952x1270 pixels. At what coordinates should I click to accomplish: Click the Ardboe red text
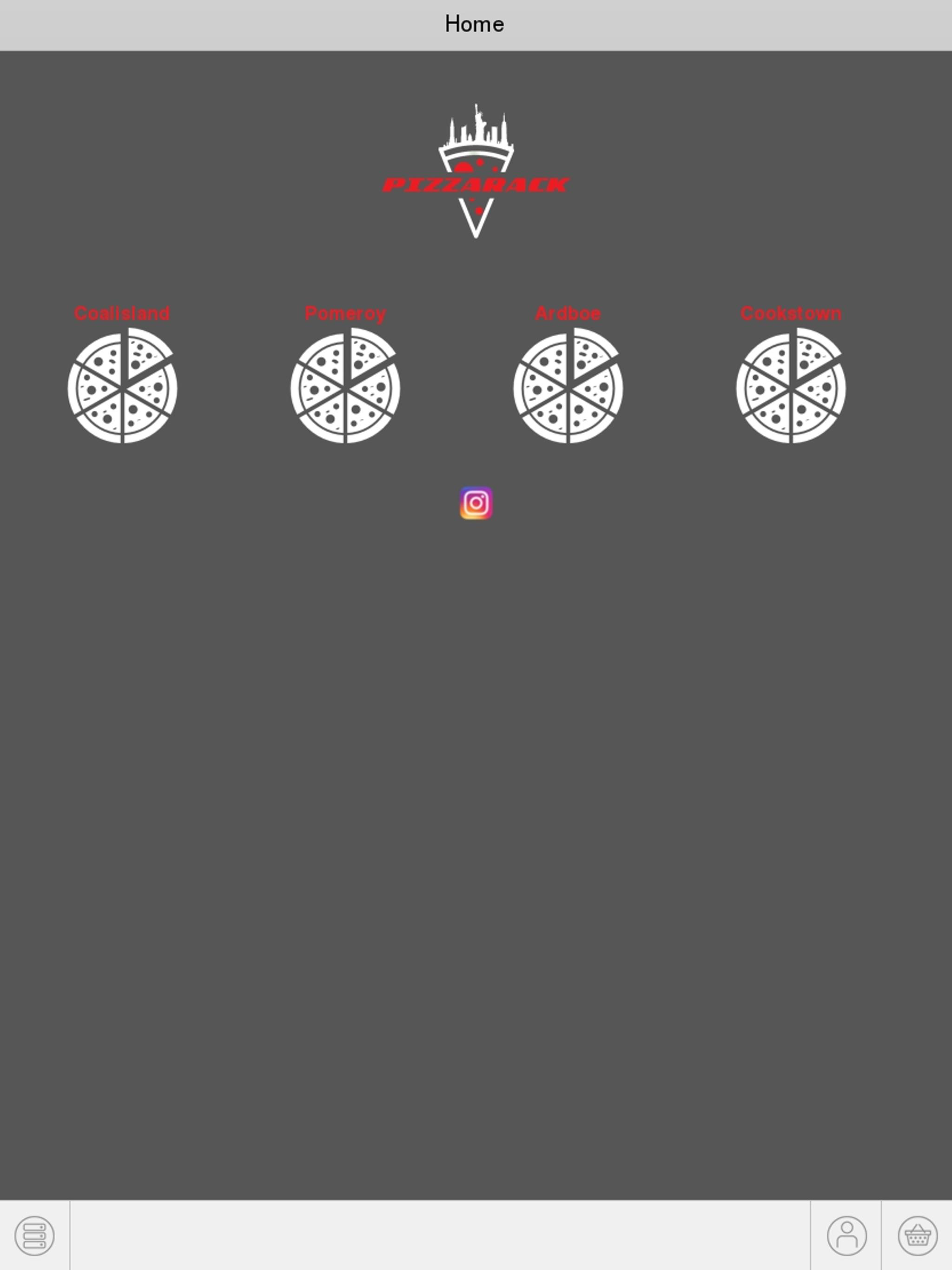click(569, 313)
